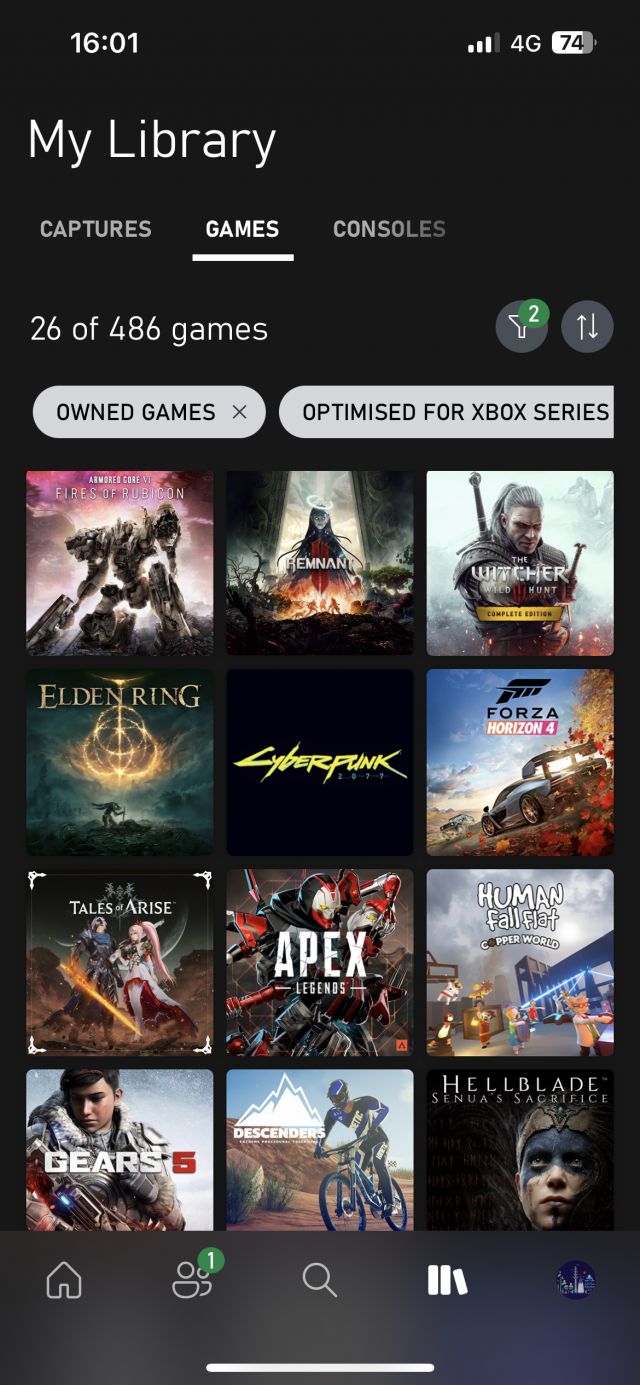Open Forza Horizon 4
Image resolution: width=640 pixels, height=1385 pixels.
click(520, 762)
